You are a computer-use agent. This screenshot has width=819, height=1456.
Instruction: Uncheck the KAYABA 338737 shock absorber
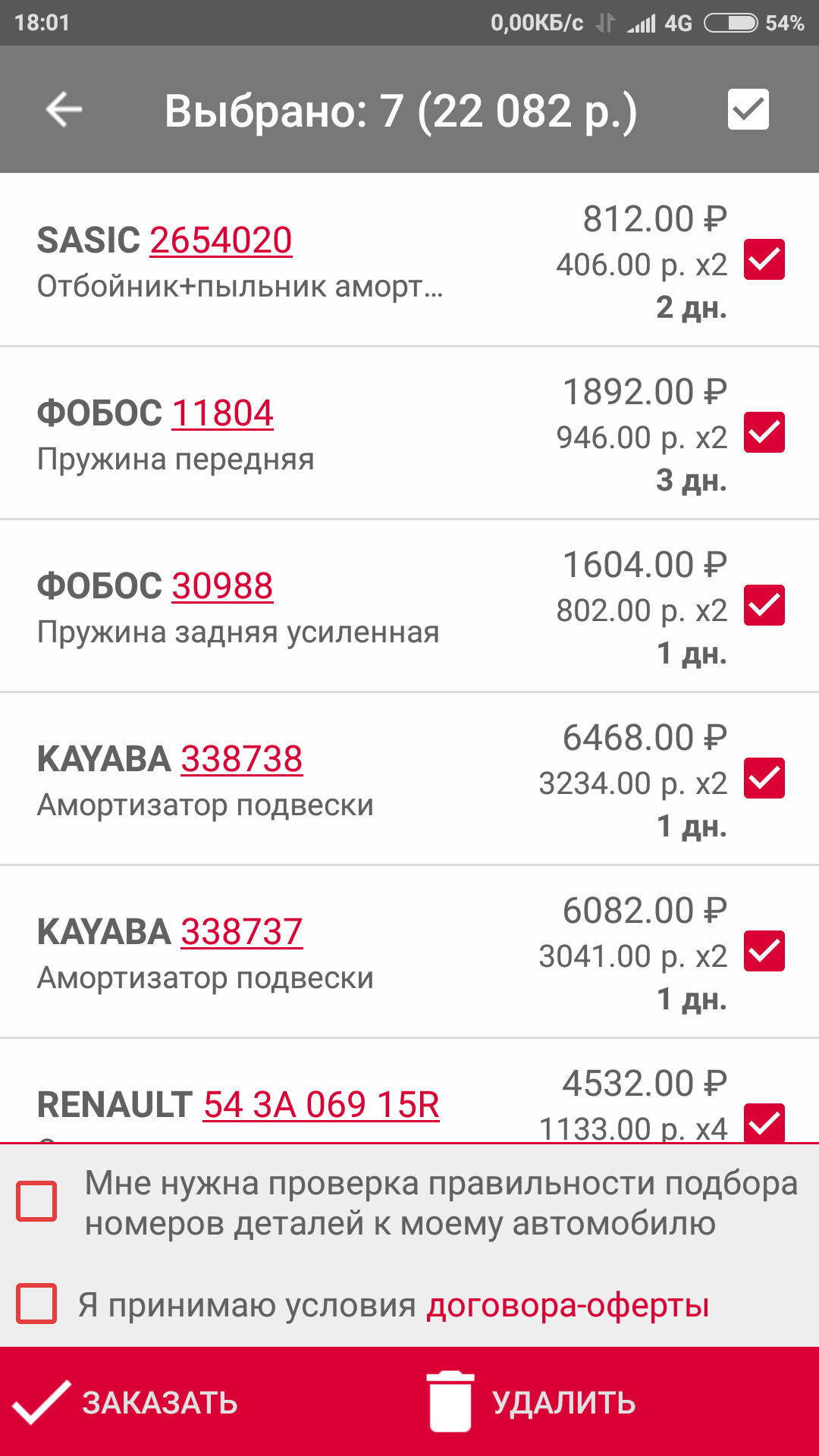[764, 951]
